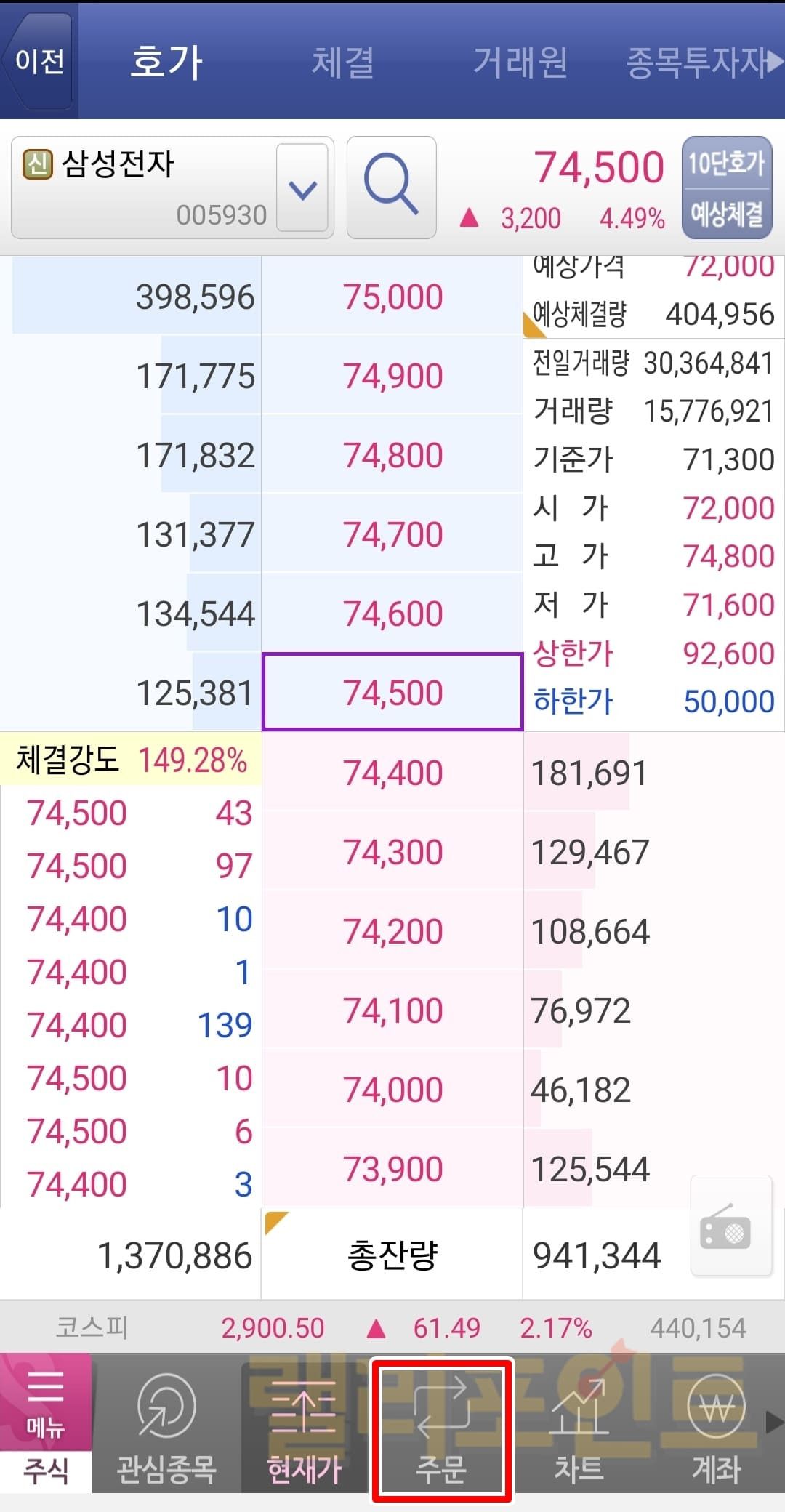Open the 종목투자자 tab
Screen dimensions: 785x1512
(698, 62)
